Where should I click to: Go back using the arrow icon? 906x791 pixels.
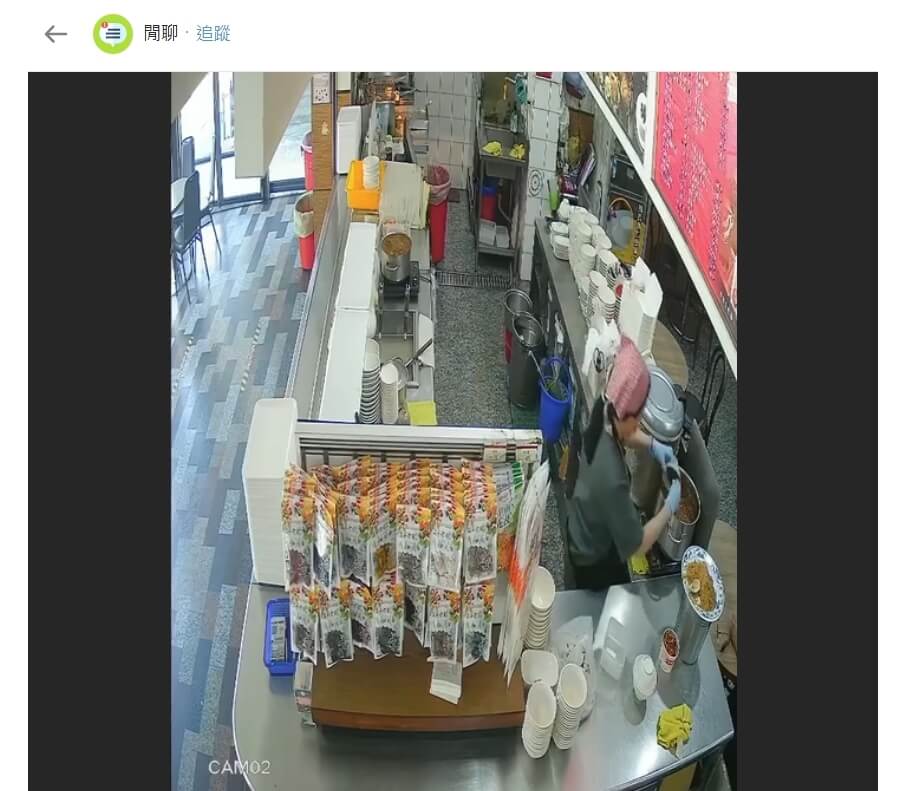56,34
